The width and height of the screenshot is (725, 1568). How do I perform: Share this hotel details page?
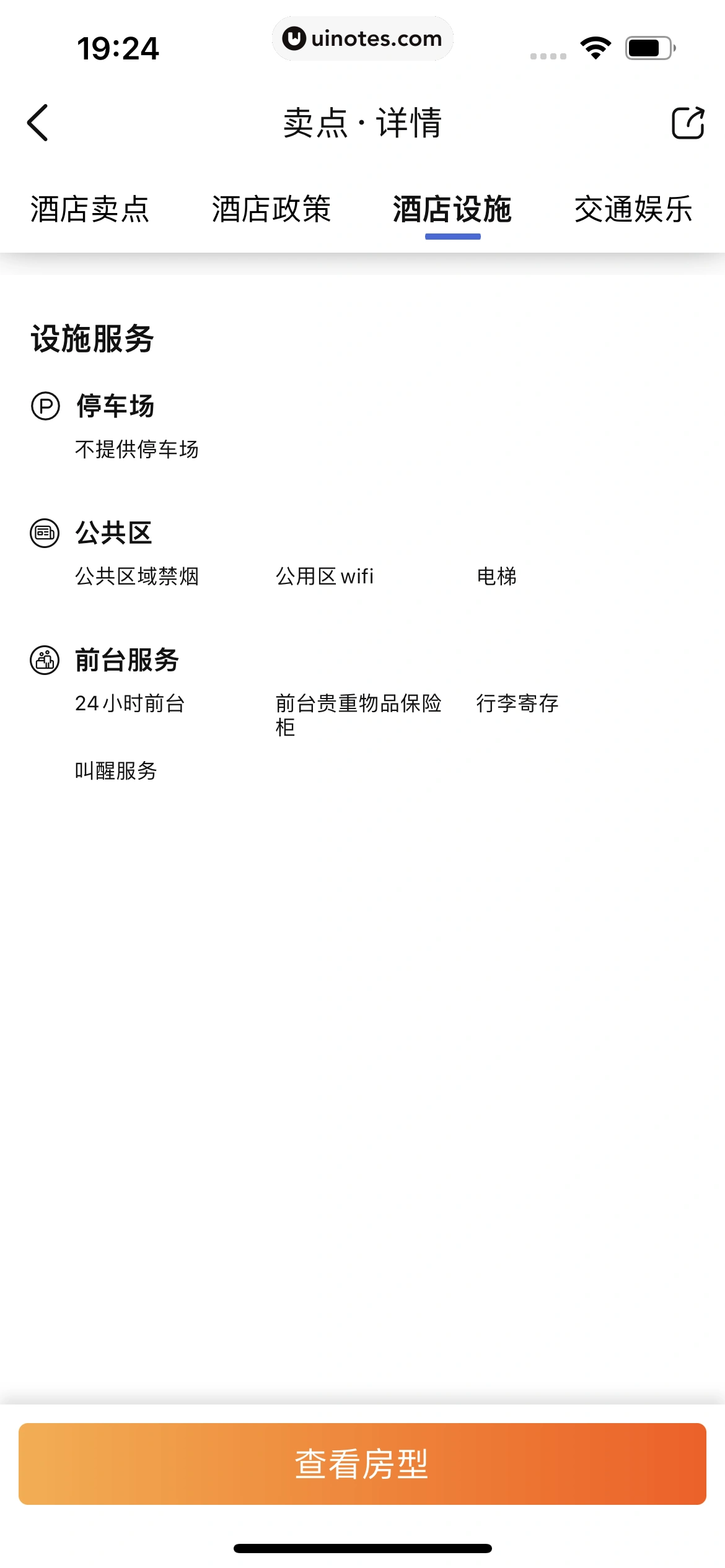click(687, 123)
